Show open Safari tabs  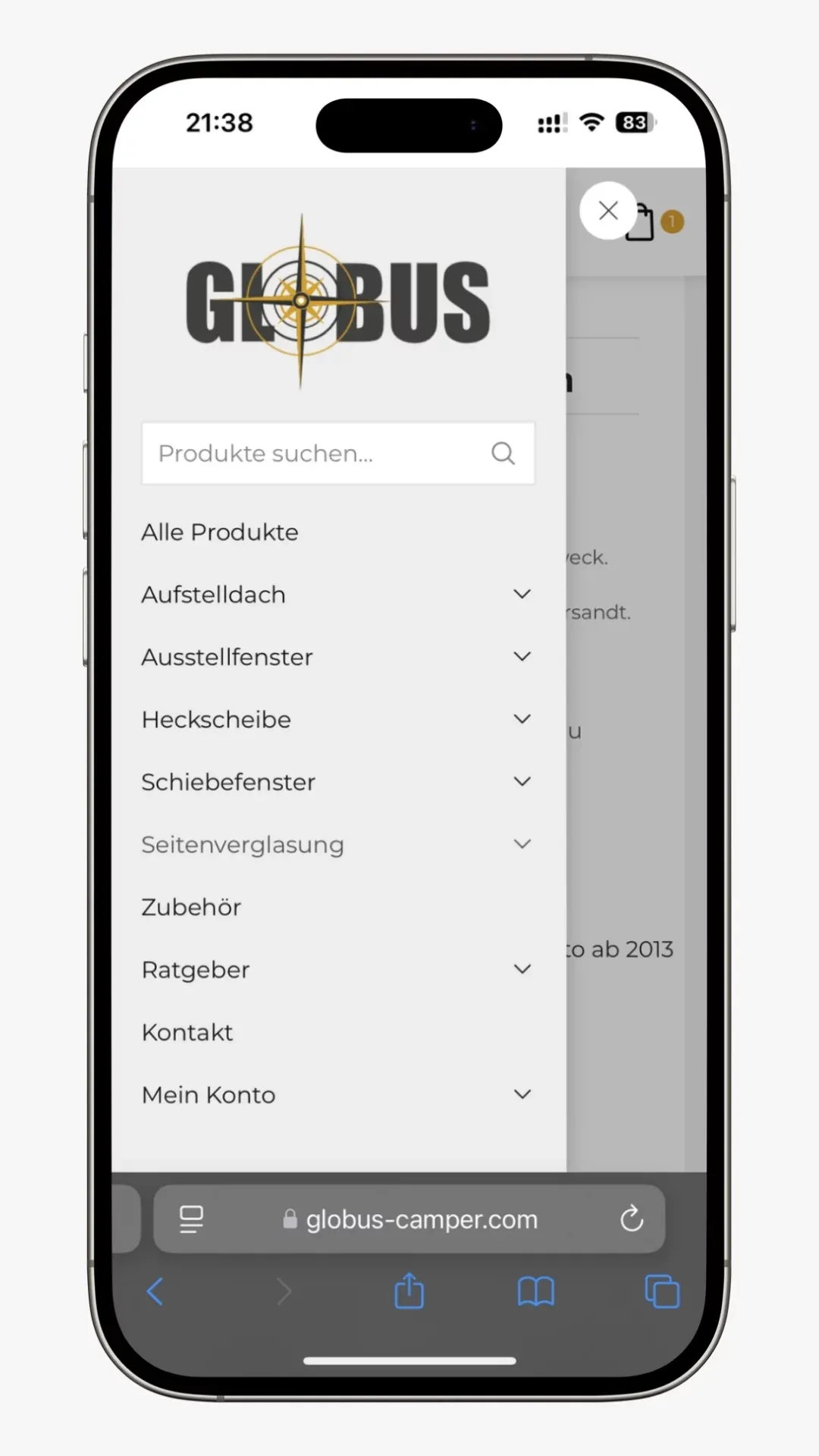(x=662, y=1291)
